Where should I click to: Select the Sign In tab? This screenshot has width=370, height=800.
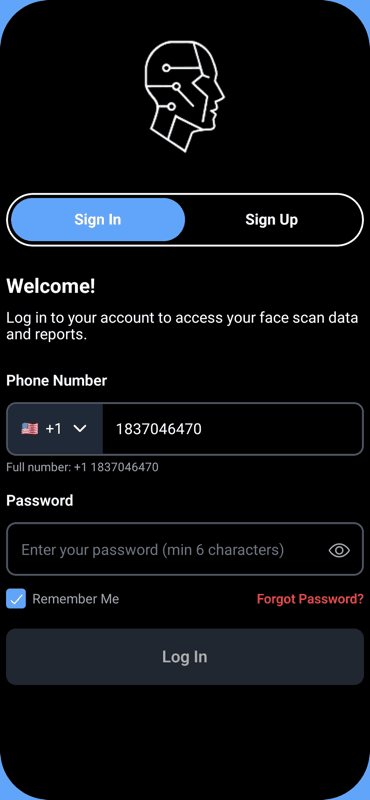click(x=97, y=220)
